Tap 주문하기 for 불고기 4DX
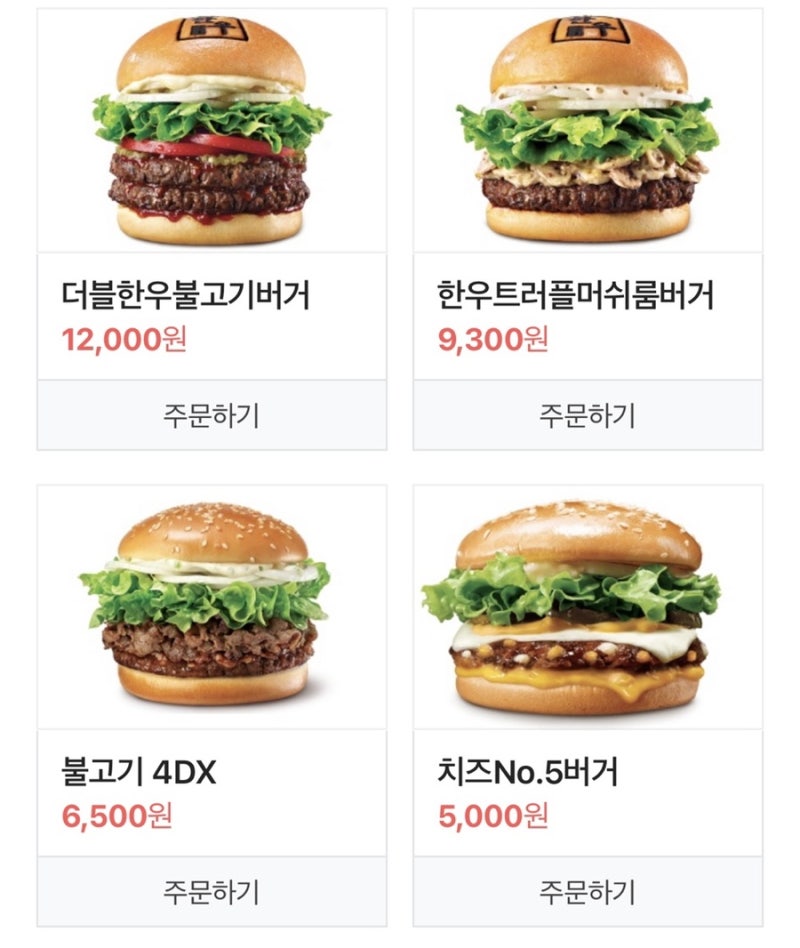The height and width of the screenshot is (948, 800). (211, 891)
